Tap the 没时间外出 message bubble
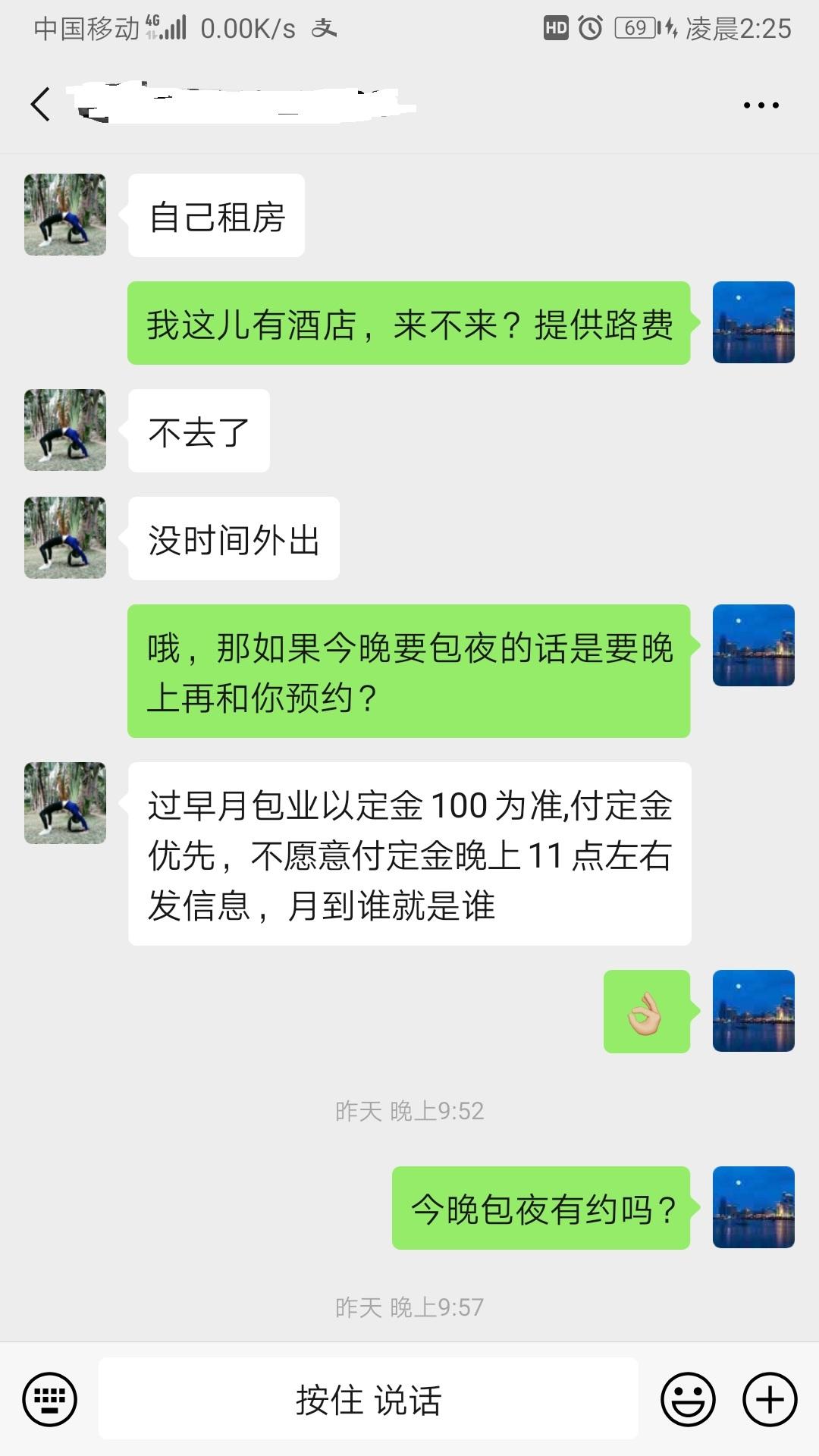819x1456 pixels. 231,537
